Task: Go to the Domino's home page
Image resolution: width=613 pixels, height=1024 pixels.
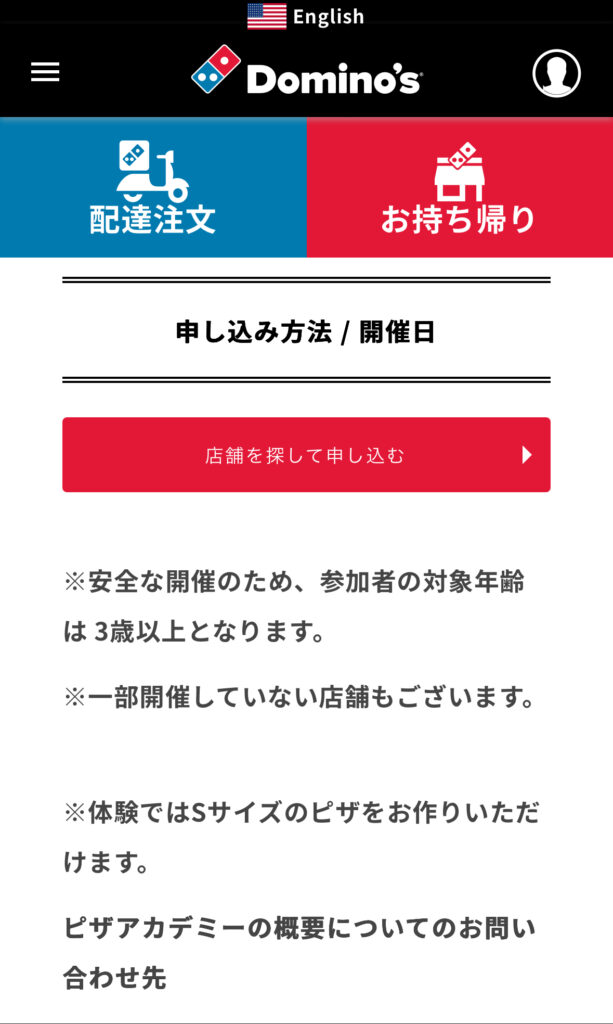Action: coord(306,71)
